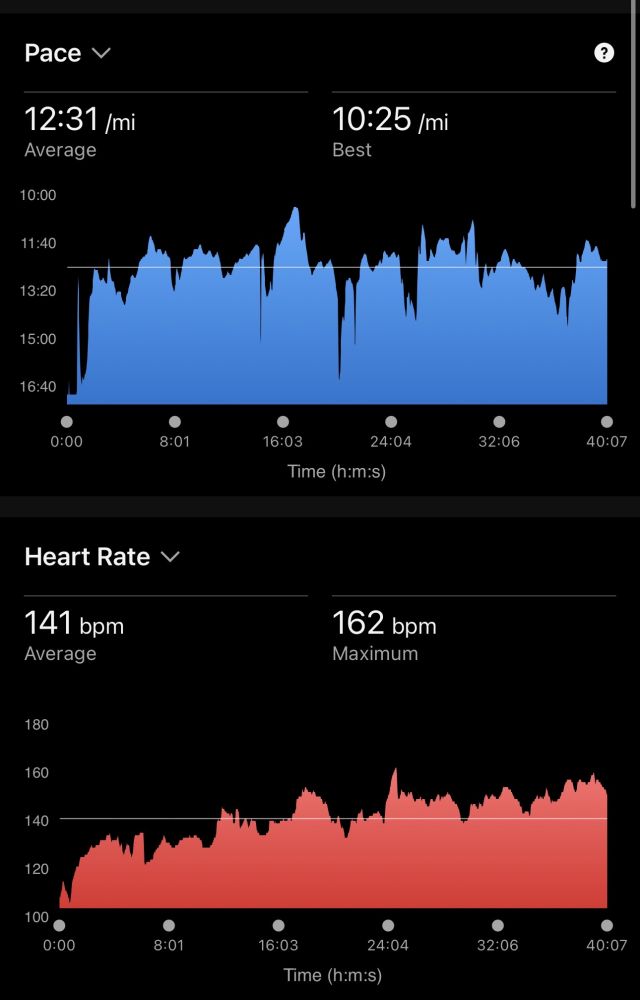
Task: Open the help icon for Pace chart
Action: tap(604, 53)
